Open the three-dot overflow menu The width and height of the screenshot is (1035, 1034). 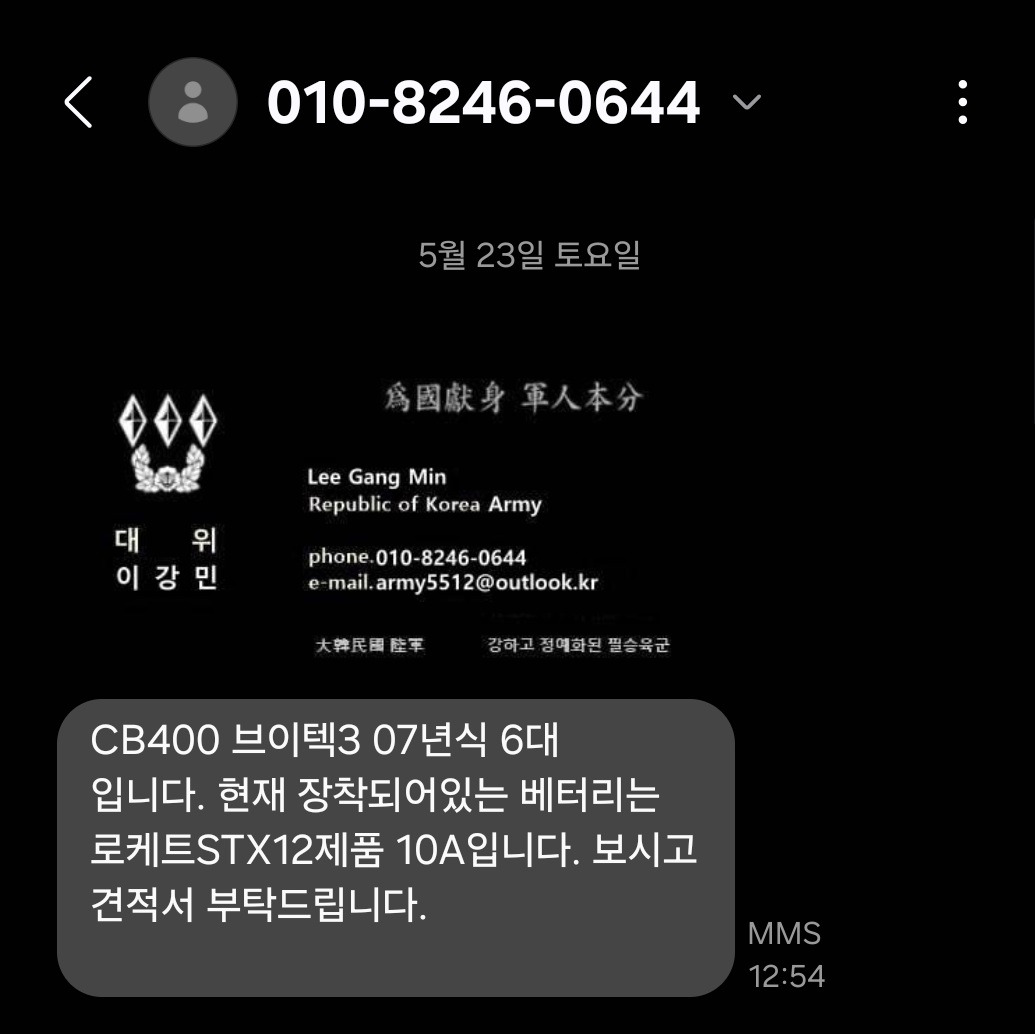[x=962, y=102]
